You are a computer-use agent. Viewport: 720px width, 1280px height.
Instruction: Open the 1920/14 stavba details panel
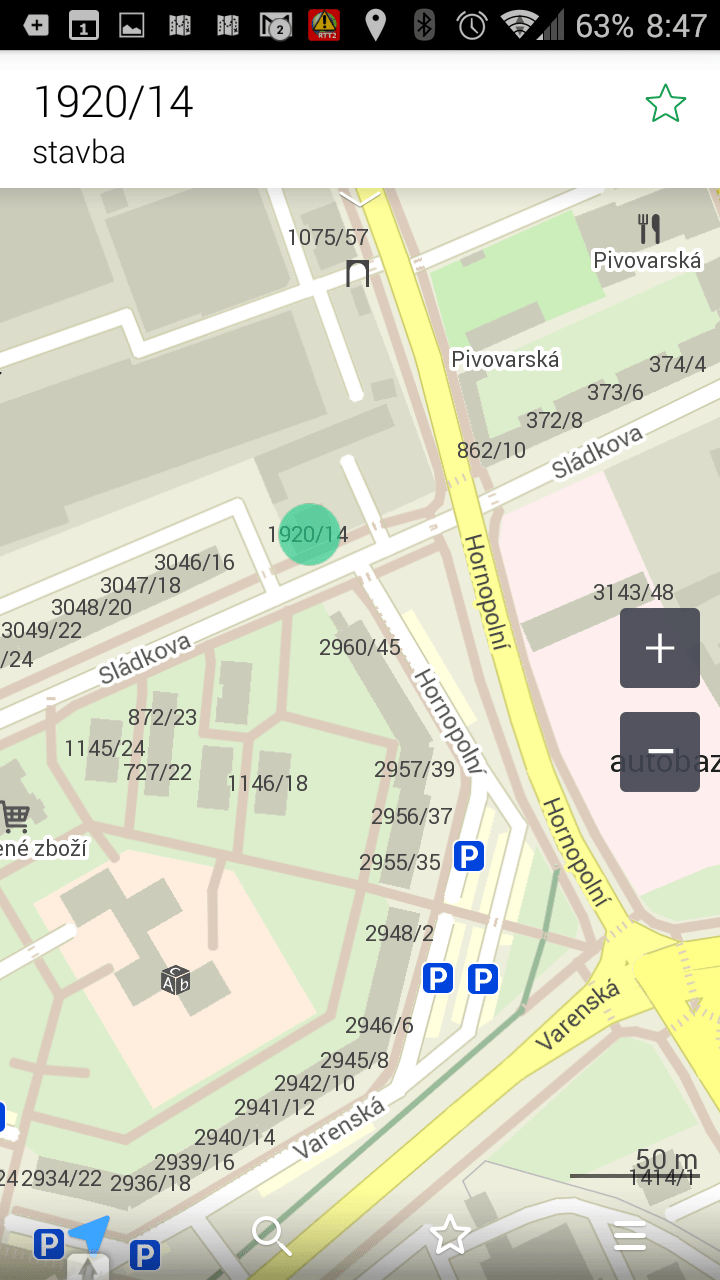click(360, 119)
